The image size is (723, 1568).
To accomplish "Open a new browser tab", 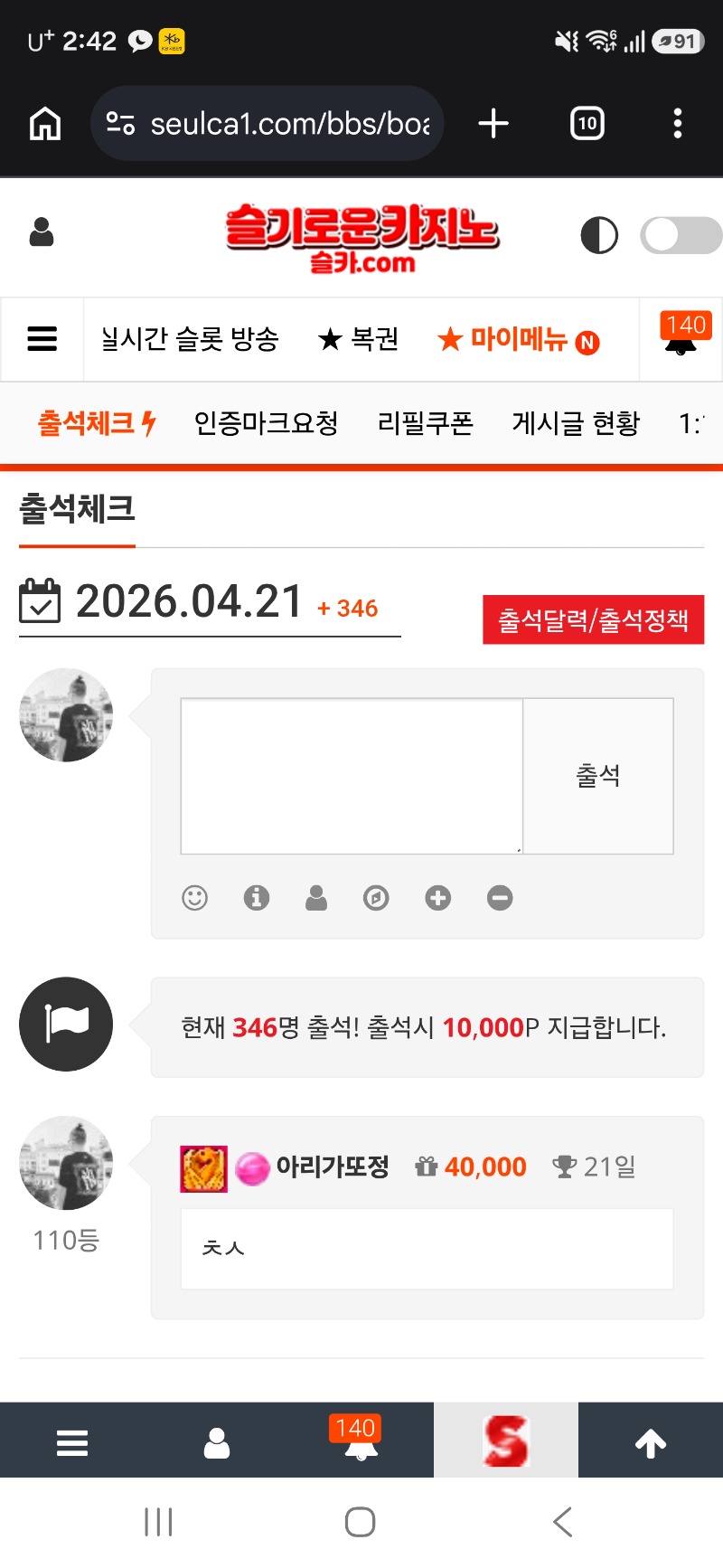I will (x=493, y=124).
